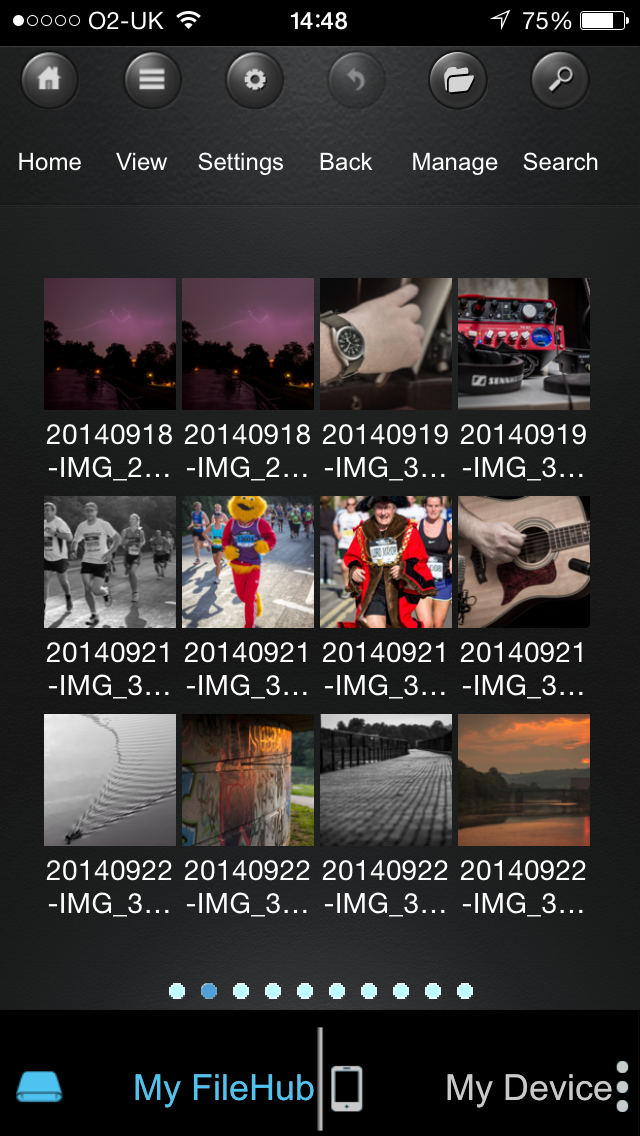The height and width of the screenshot is (1136, 640).
Task: Tap the Back arrow button
Action: coord(357,80)
